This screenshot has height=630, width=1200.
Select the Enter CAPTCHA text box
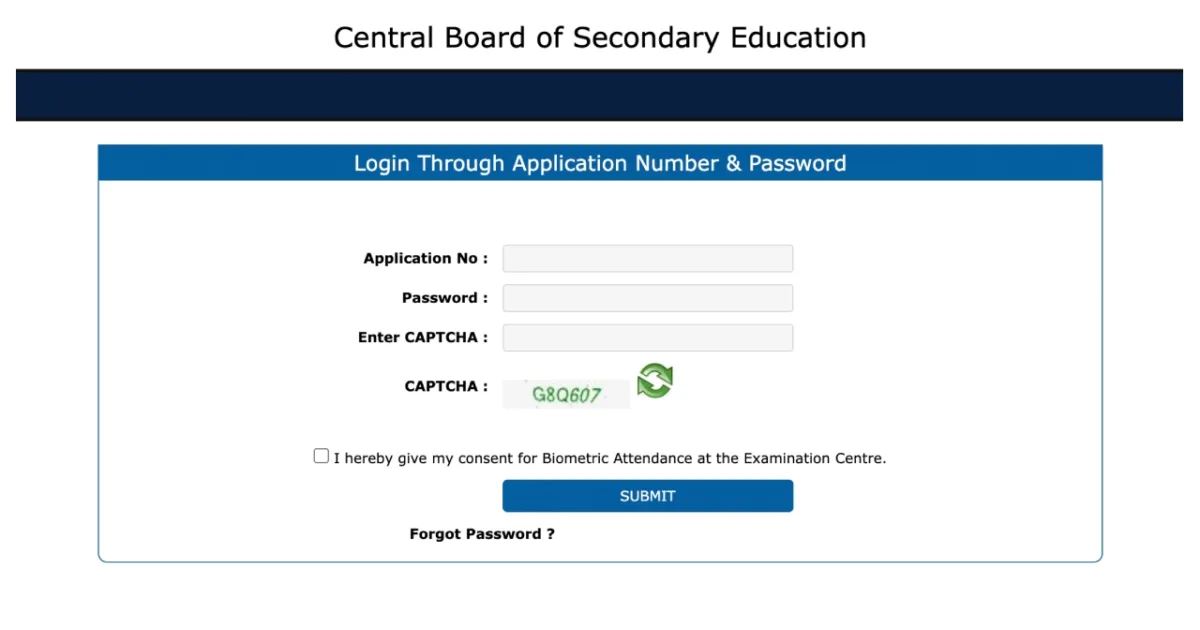point(647,338)
